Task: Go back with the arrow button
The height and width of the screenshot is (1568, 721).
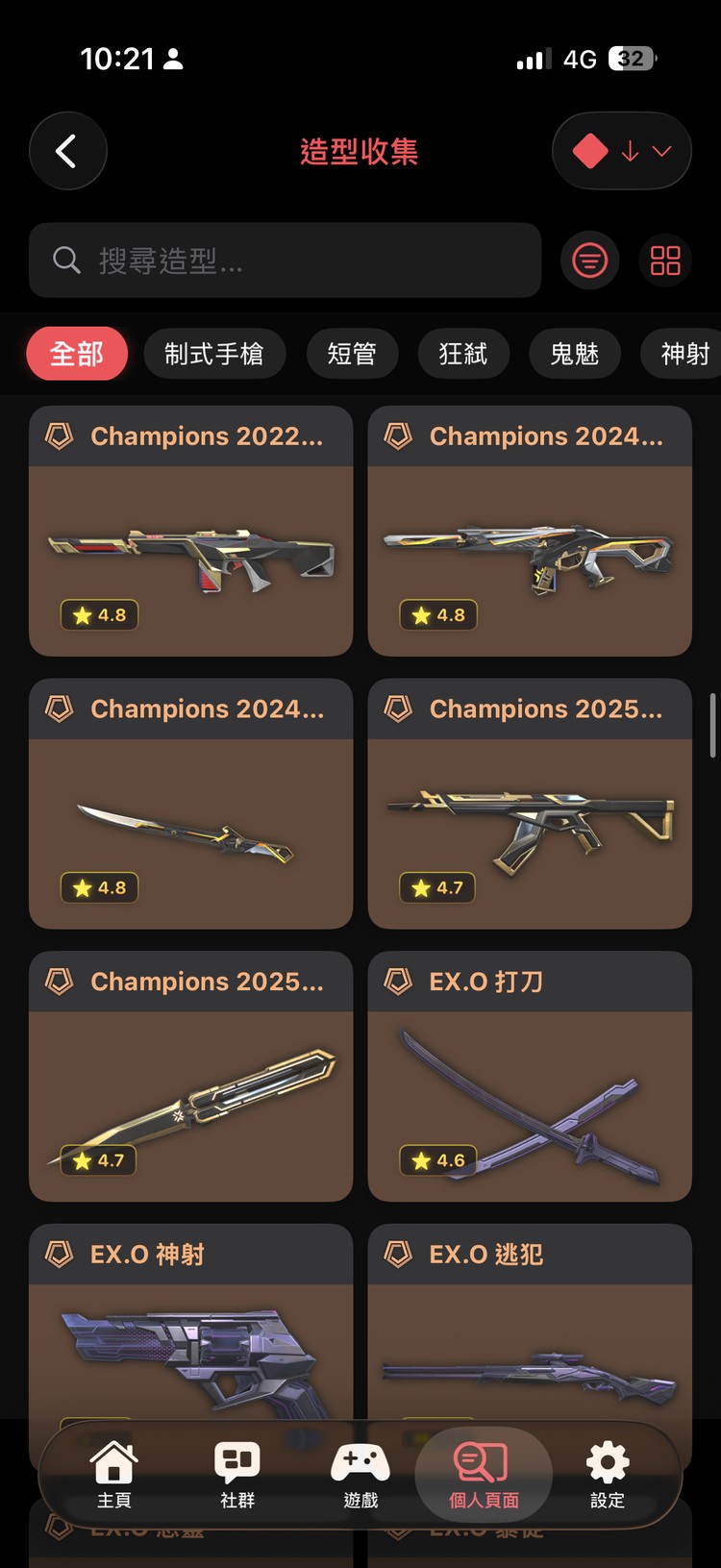Action: pyautogui.click(x=67, y=151)
